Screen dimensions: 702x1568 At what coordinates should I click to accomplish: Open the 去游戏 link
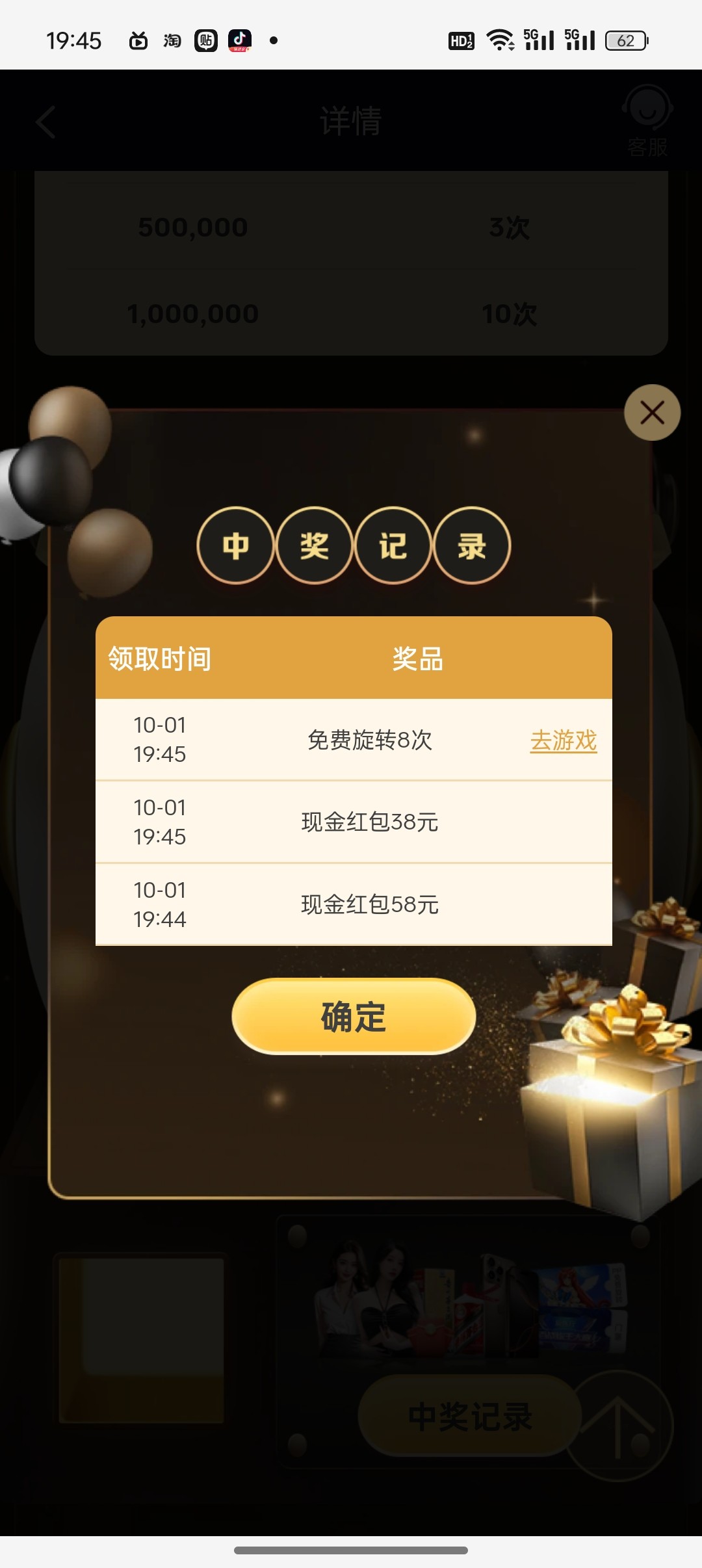pyautogui.click(x=563, y=740)
